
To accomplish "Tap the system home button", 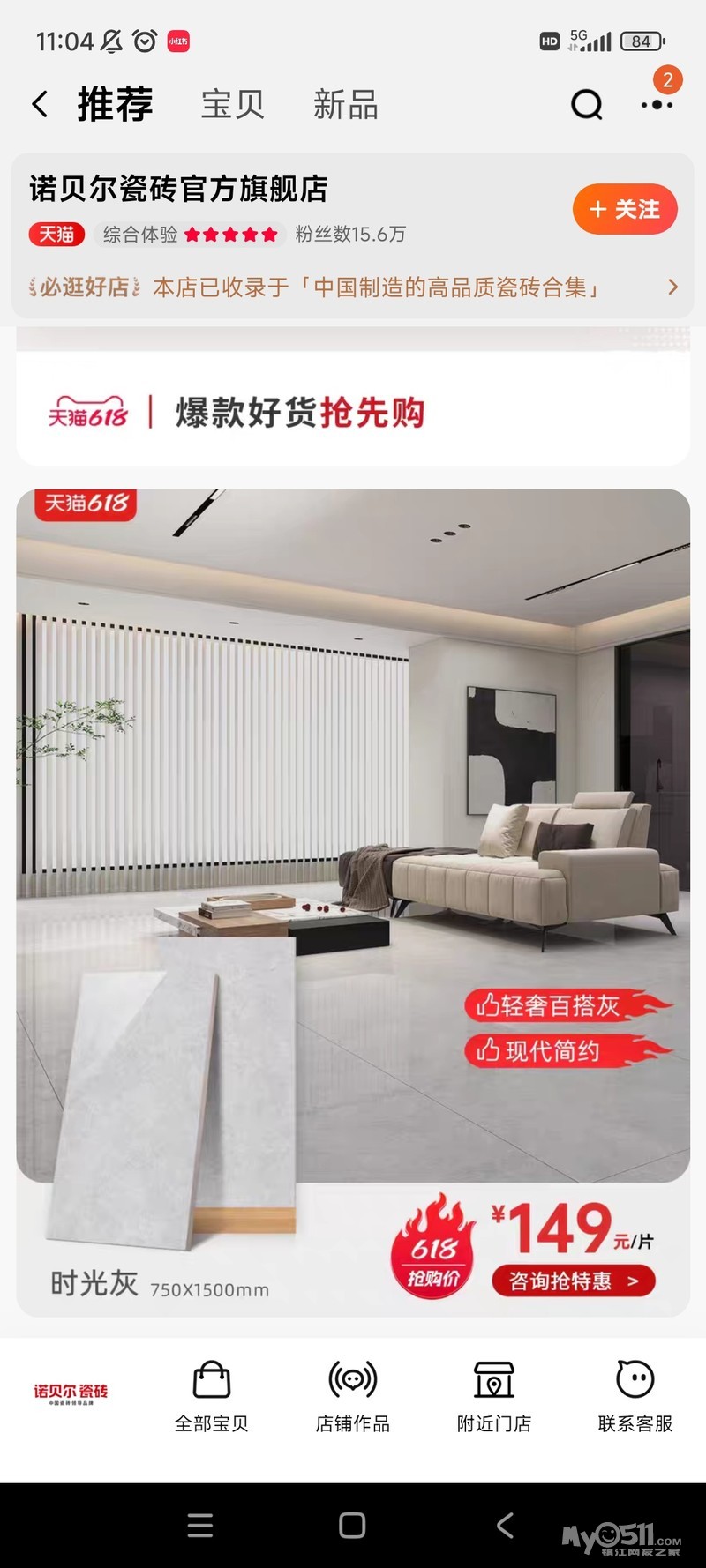I will click(352, 1526).
